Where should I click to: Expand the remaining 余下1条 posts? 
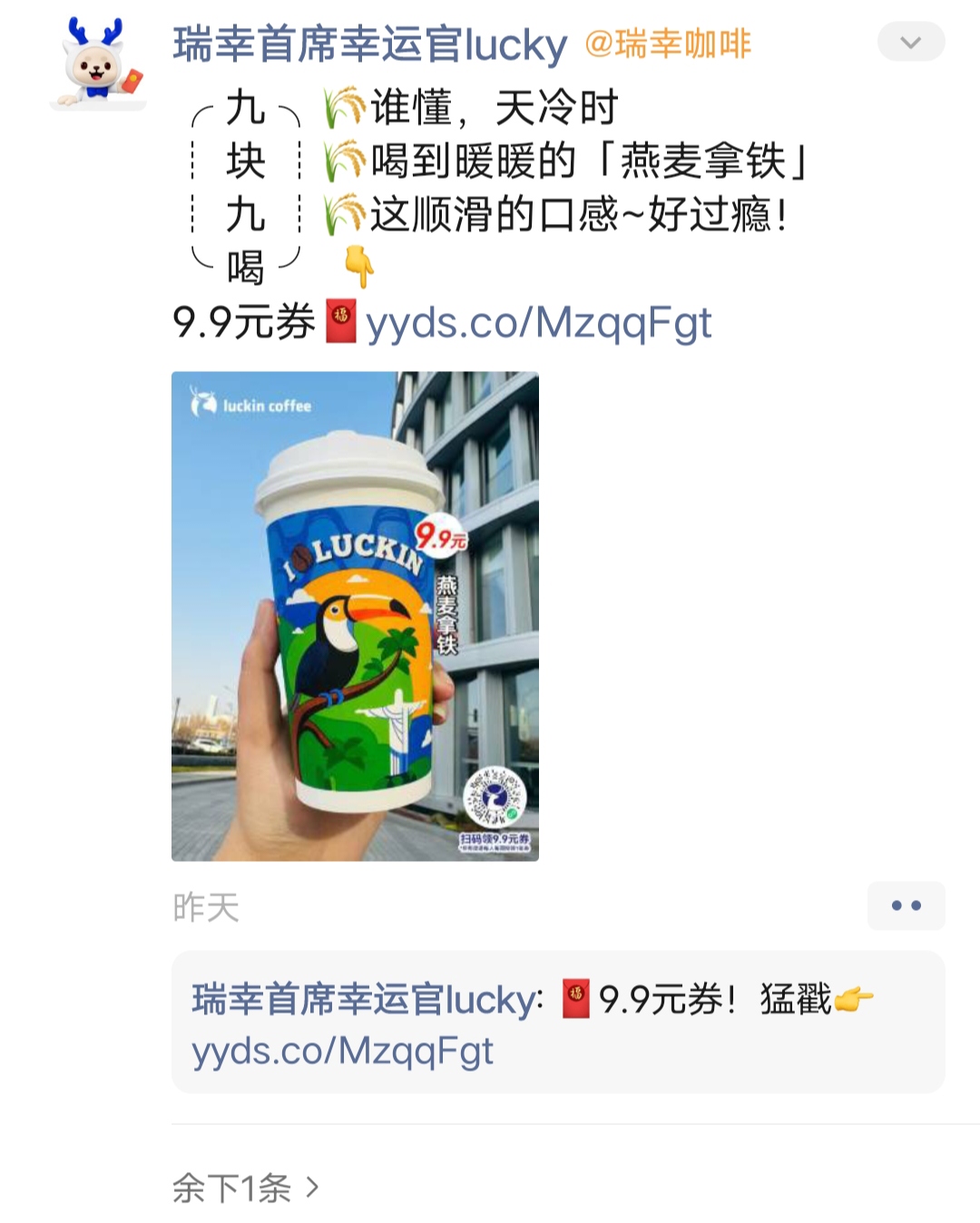coord(245,1187)
